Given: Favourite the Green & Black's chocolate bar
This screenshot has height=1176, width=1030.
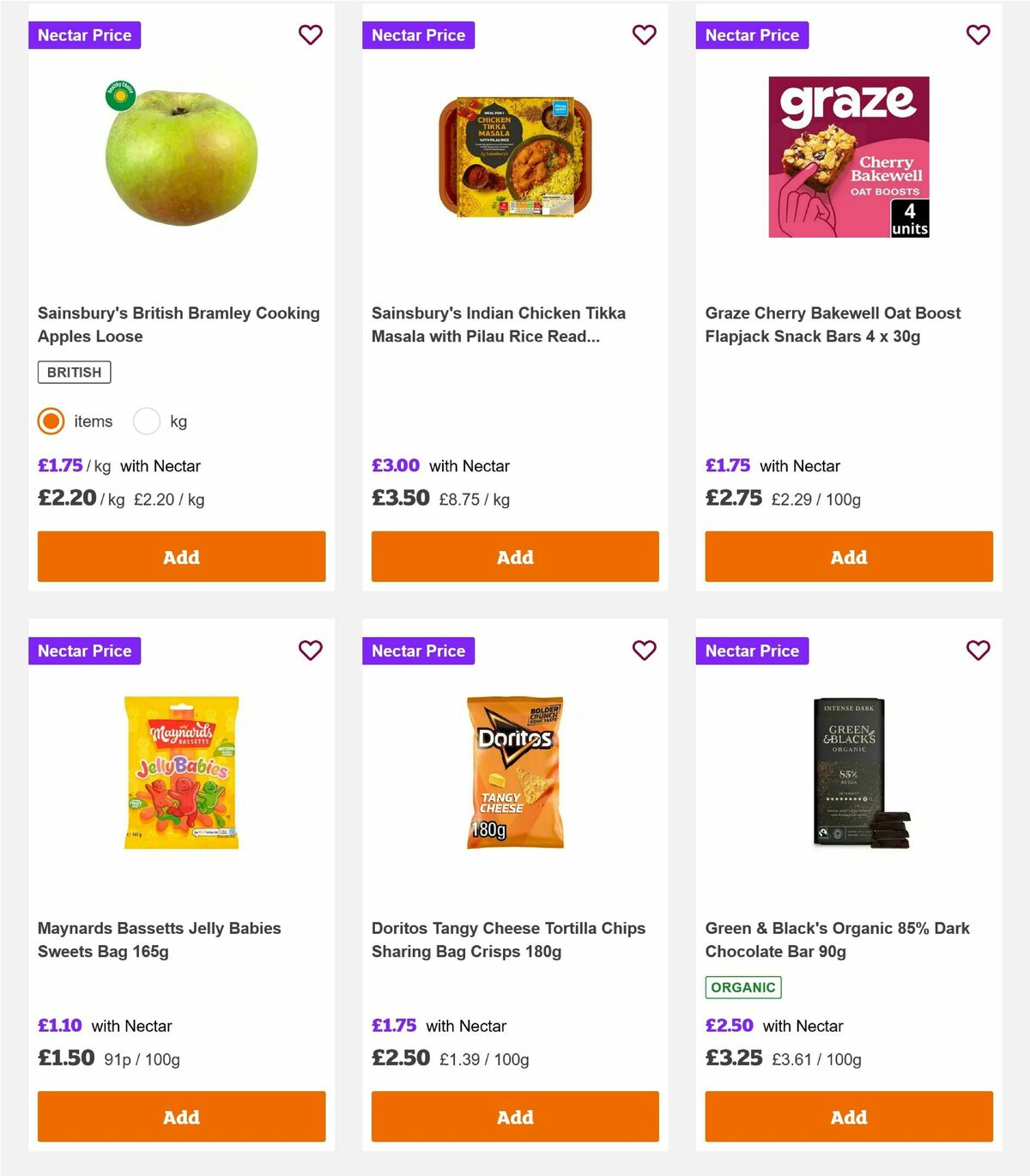Looking at the screenshot, I should (x=978, y=651).
